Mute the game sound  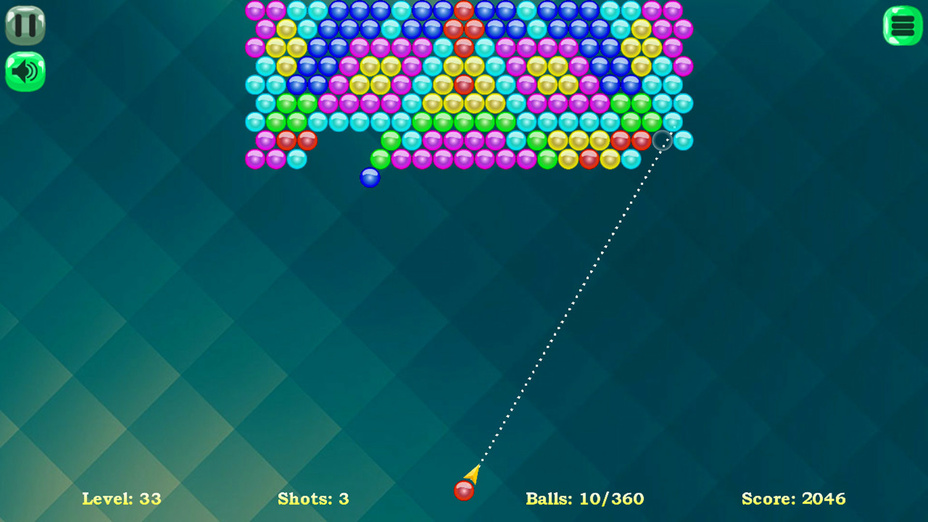(x=25, y=72)
